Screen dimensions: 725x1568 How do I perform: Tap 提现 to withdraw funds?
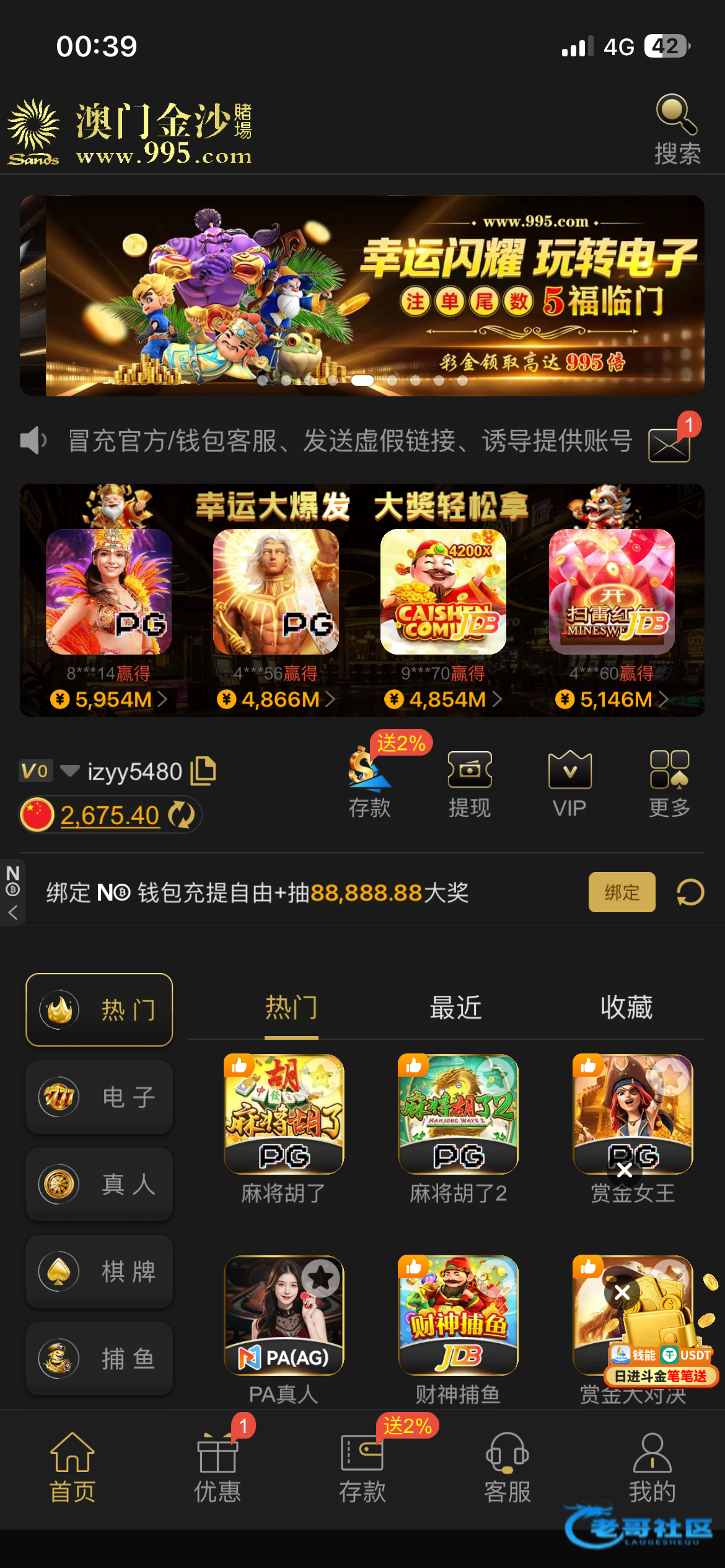point(470,783)
